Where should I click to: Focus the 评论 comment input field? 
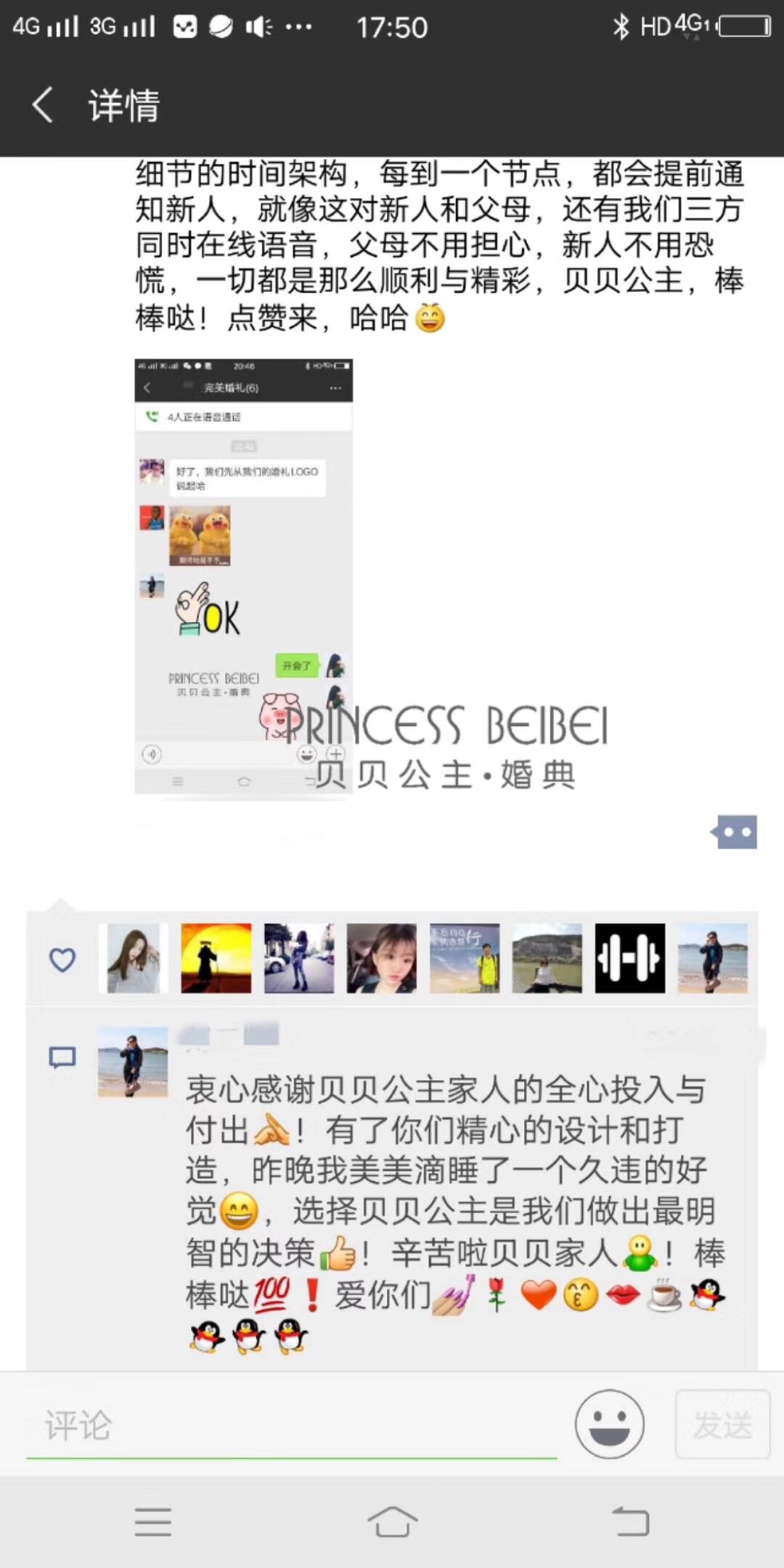coord(291,1425)
